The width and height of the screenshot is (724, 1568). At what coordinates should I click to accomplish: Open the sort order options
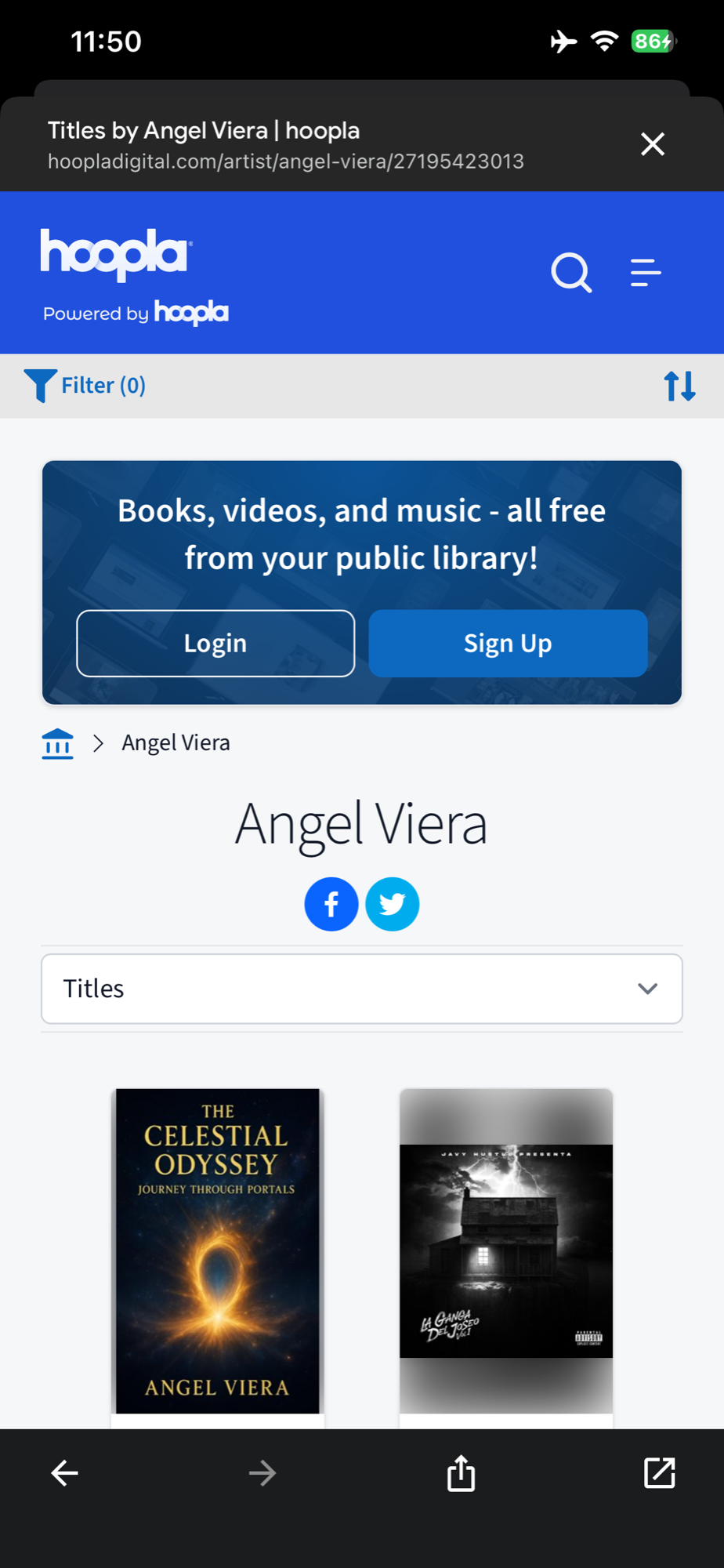tap(679, 386)
